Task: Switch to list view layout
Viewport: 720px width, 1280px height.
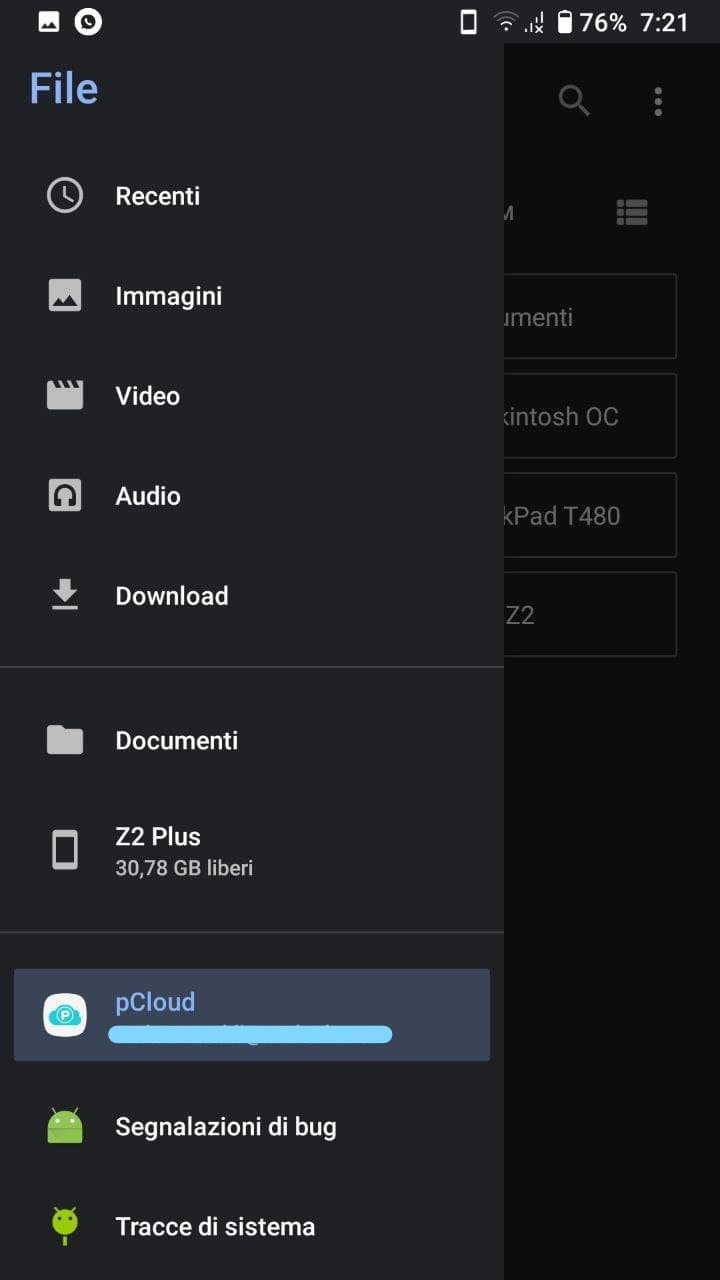Action: point(632,212)
